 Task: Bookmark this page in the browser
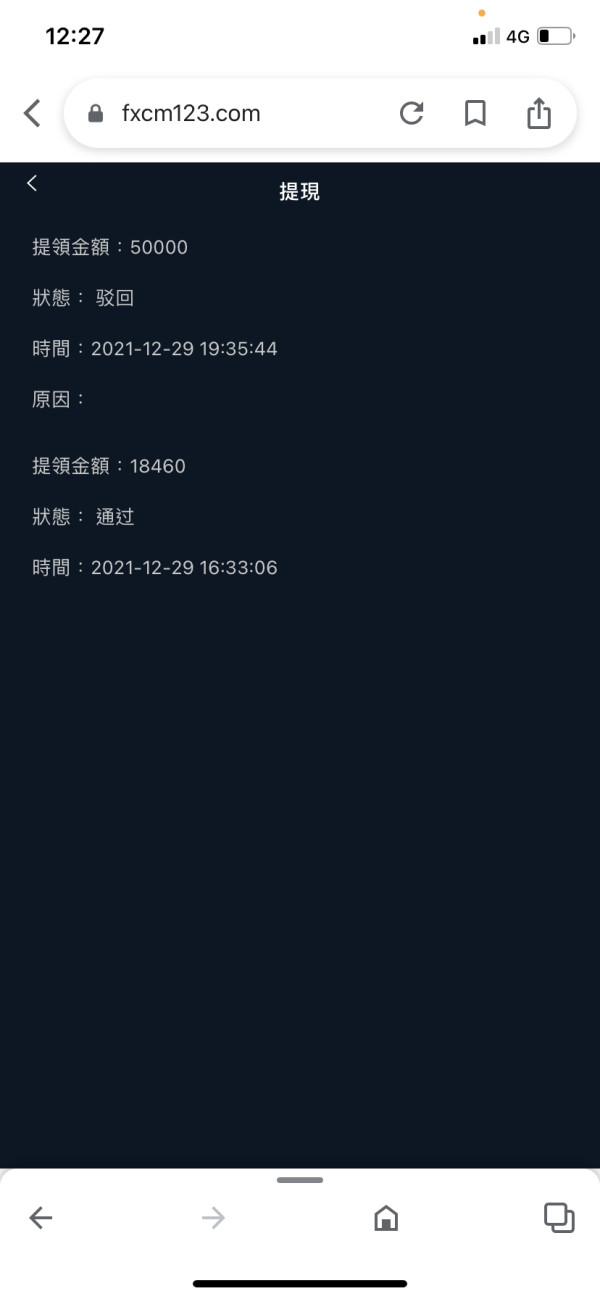pyautogui.click(x=475, y=113)
